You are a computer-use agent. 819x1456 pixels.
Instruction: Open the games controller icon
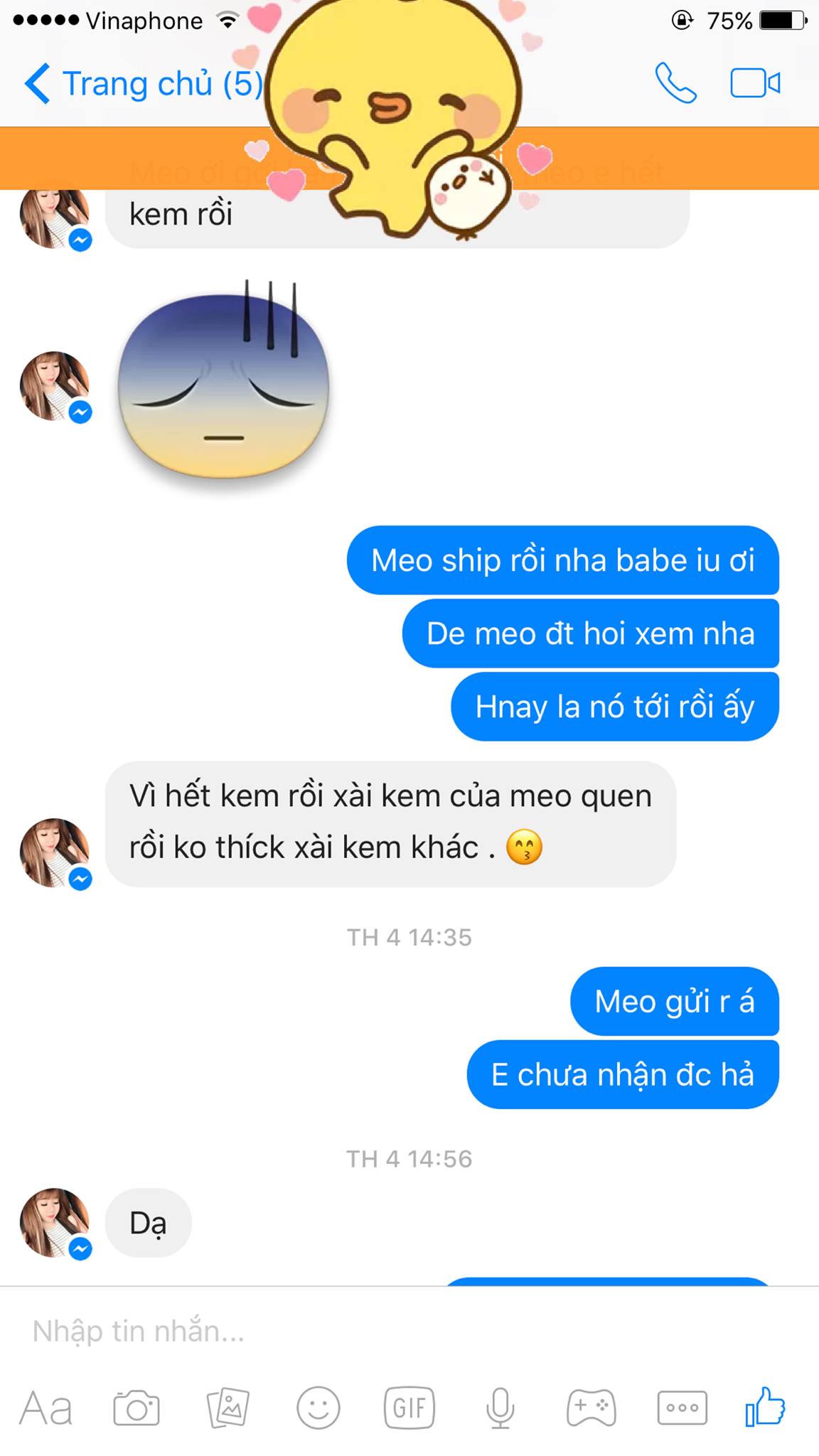pos(591,1408)
